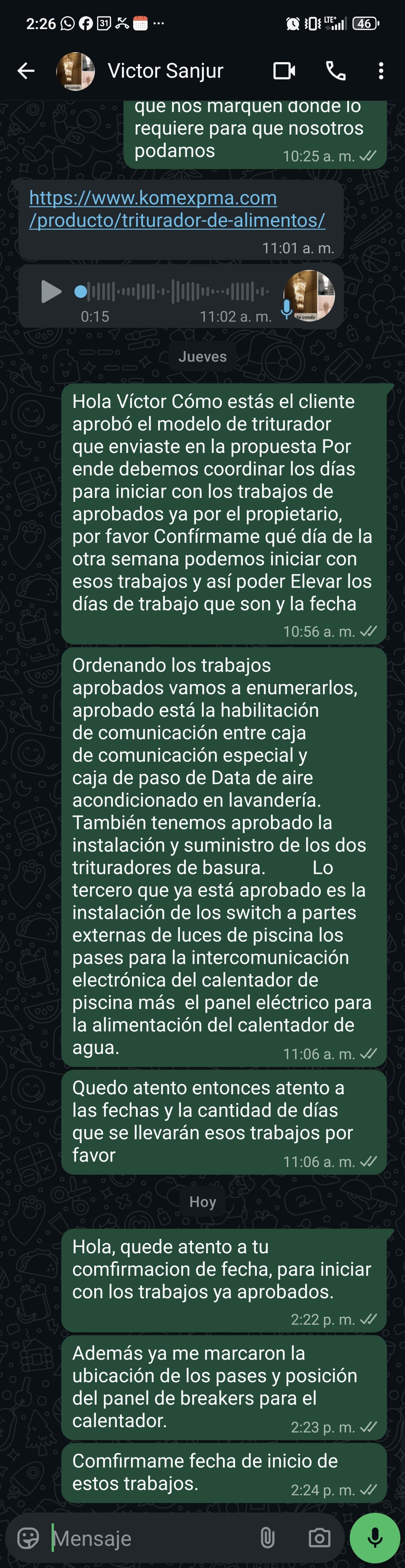Open the chat overflow menu

(381, 71)
